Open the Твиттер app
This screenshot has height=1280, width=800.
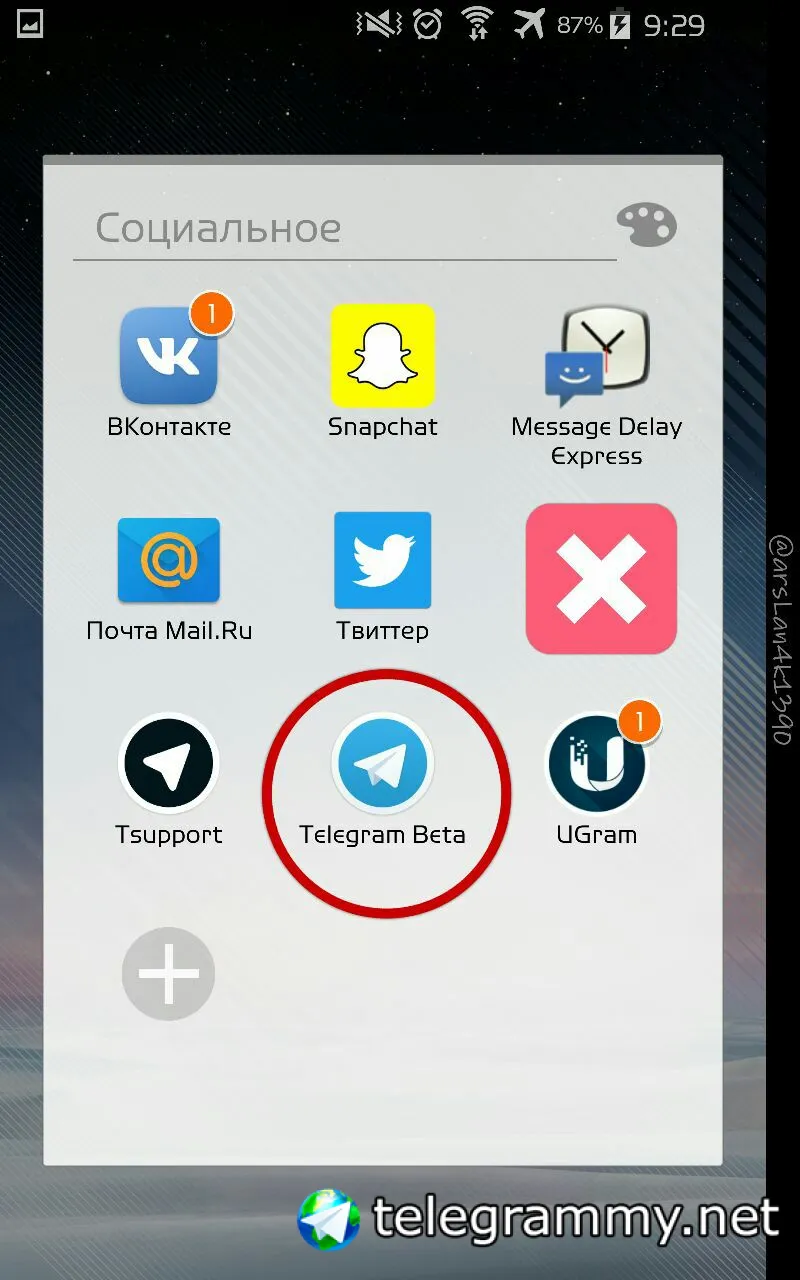[x=383, y=561]
